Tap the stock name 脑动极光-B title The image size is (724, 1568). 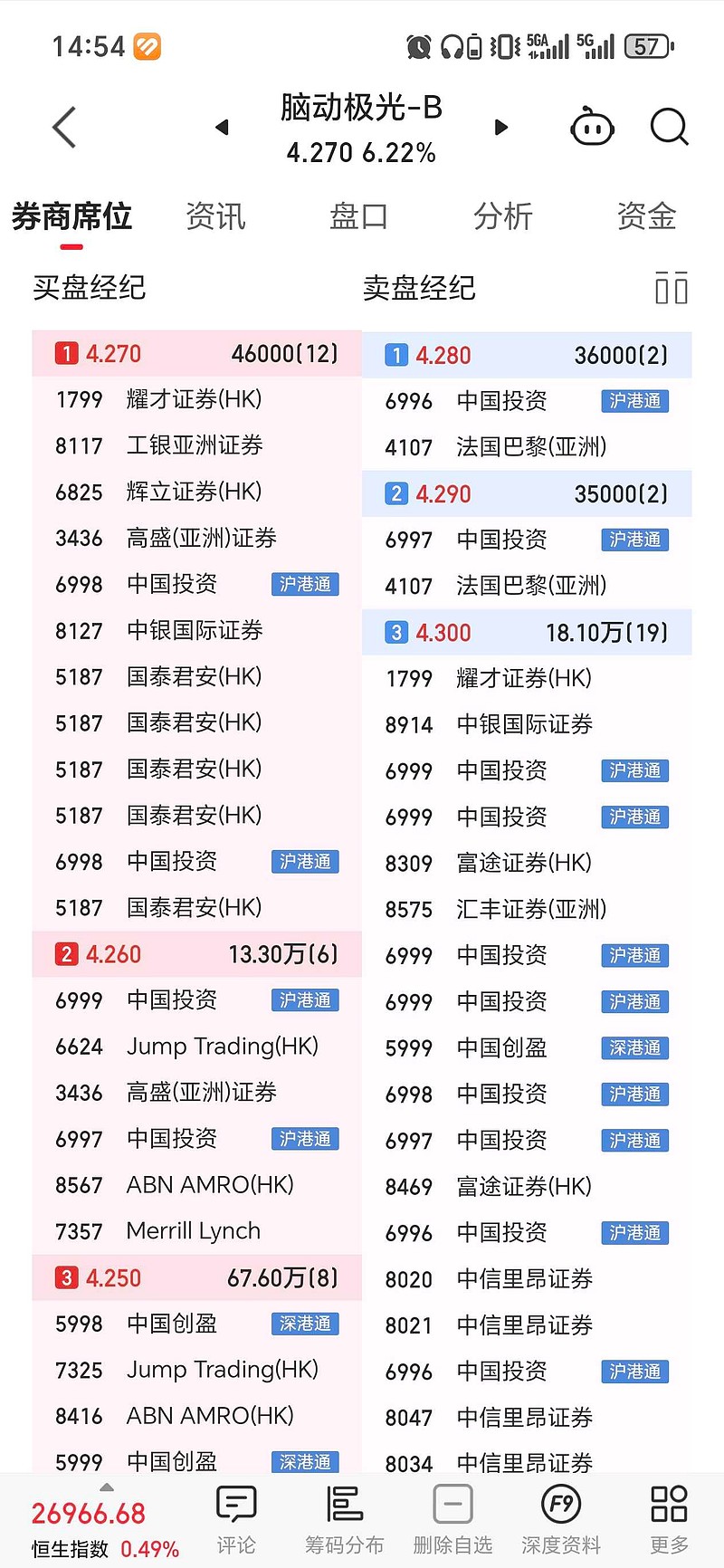[x=360, y=108]
